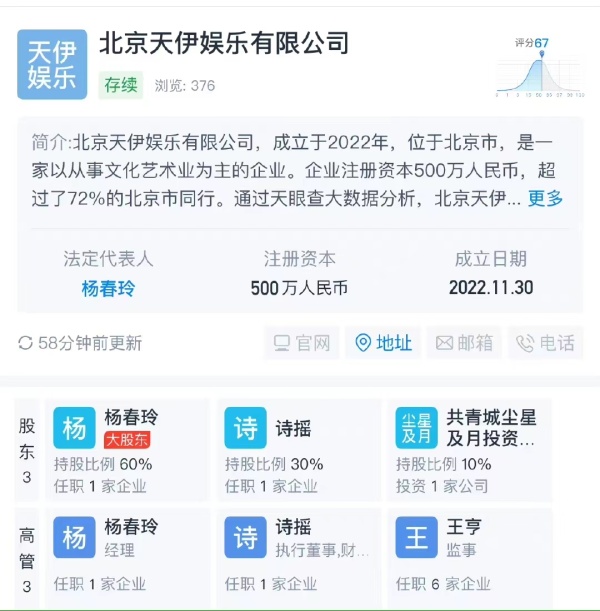Tap the 官网 website button

click(x=302, y=343)
